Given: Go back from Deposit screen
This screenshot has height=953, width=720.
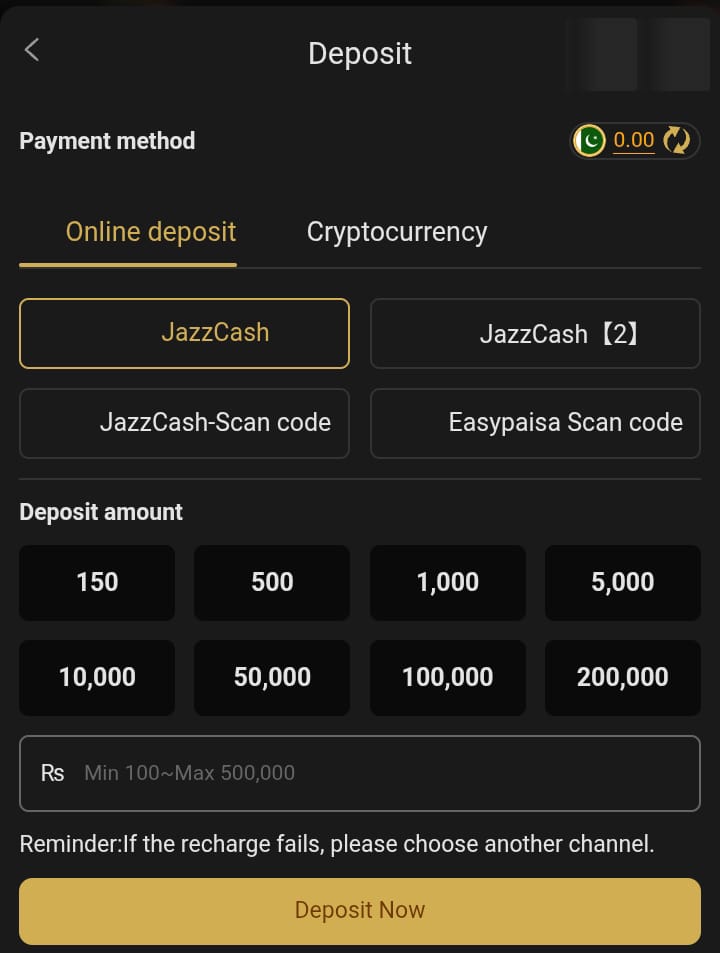Looking at the screenshot, I should click(x=32, y=50).
